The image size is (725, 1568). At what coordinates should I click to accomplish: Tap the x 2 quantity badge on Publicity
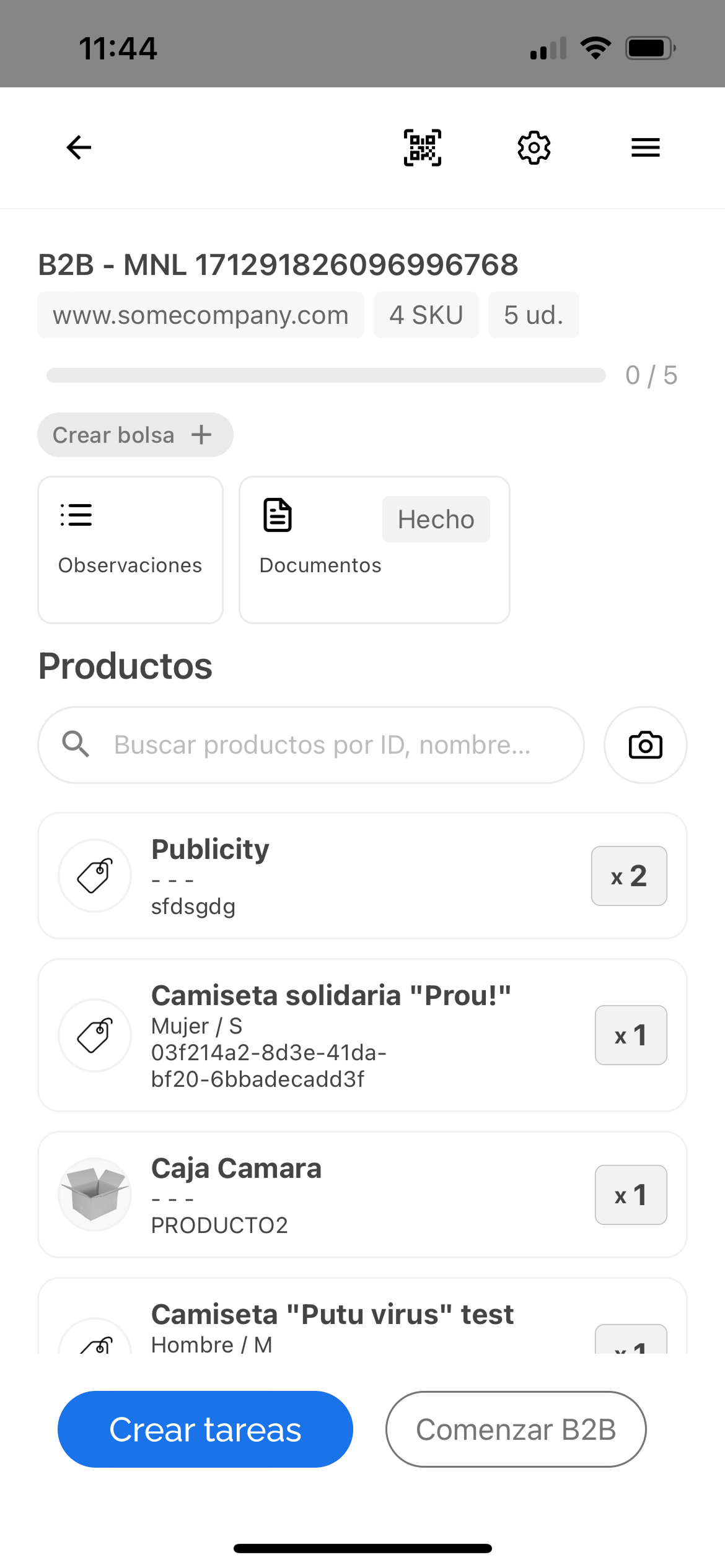point(628,876)
